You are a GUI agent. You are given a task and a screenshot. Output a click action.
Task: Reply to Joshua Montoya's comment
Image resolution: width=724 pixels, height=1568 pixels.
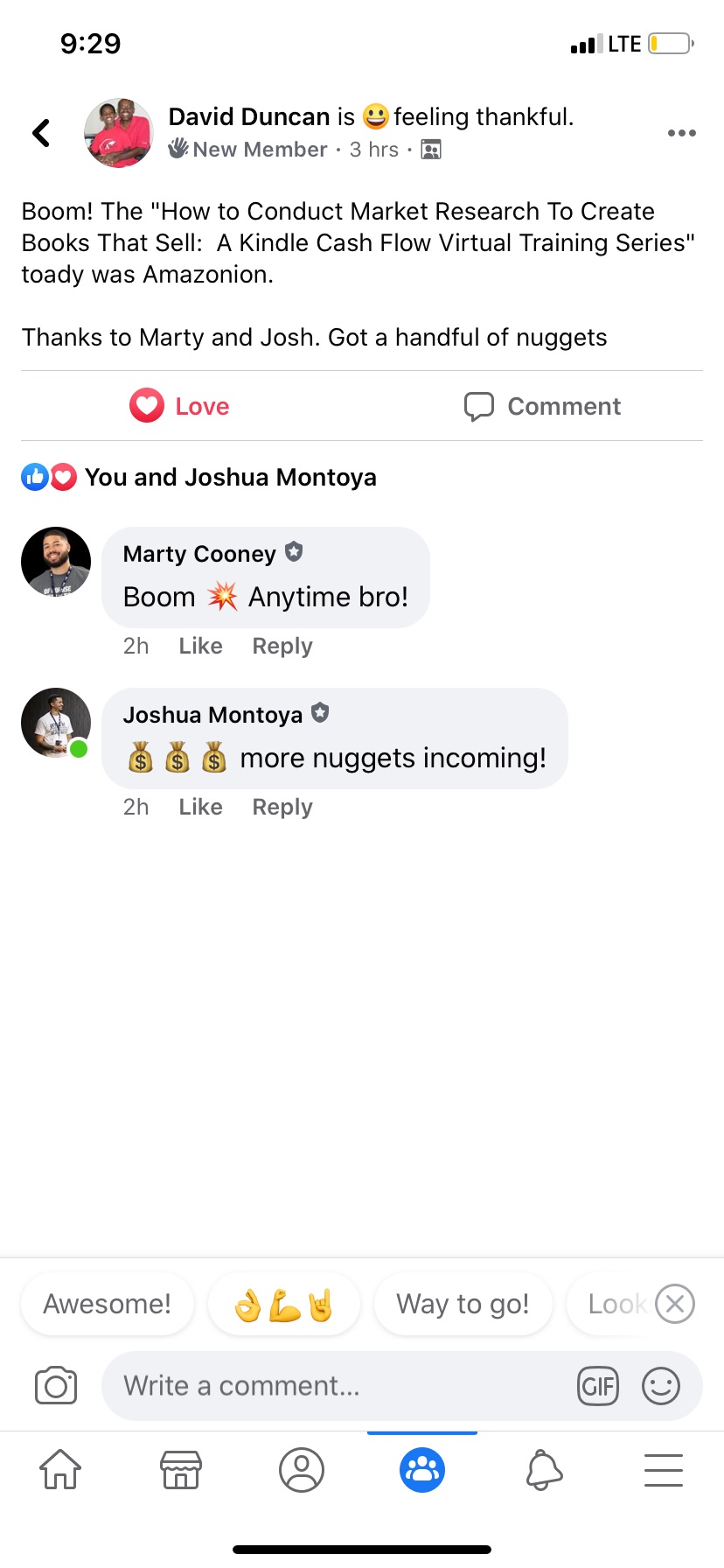click(282, 807)
